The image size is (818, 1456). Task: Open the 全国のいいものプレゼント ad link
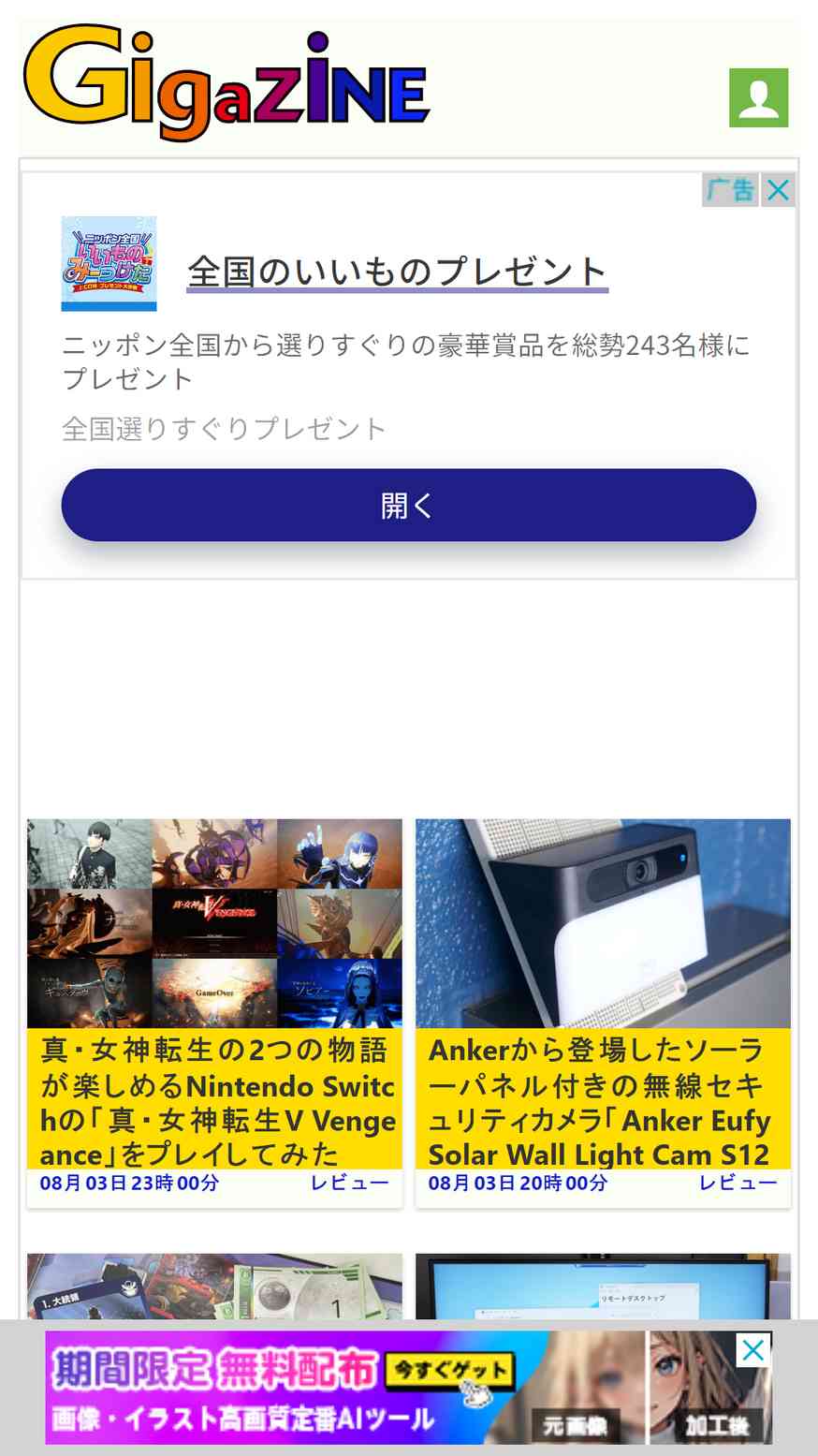(398, 272)
